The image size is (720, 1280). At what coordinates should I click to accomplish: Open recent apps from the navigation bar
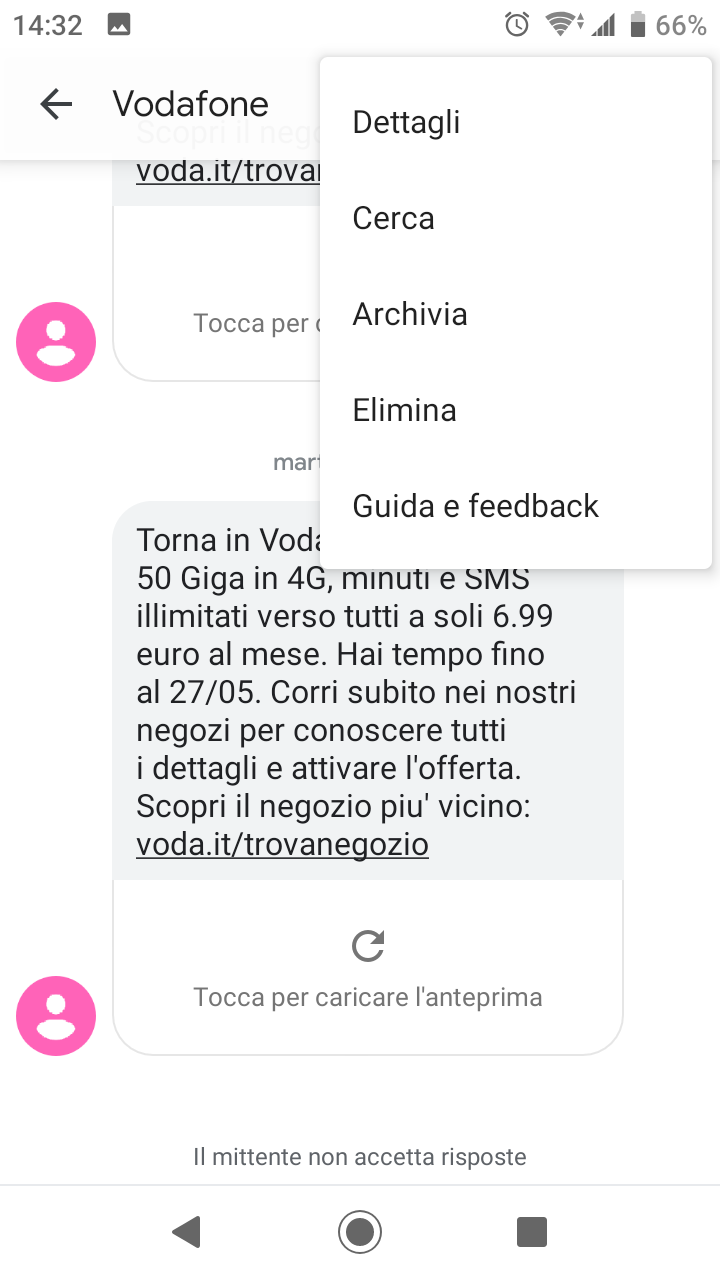point(532,1232)
